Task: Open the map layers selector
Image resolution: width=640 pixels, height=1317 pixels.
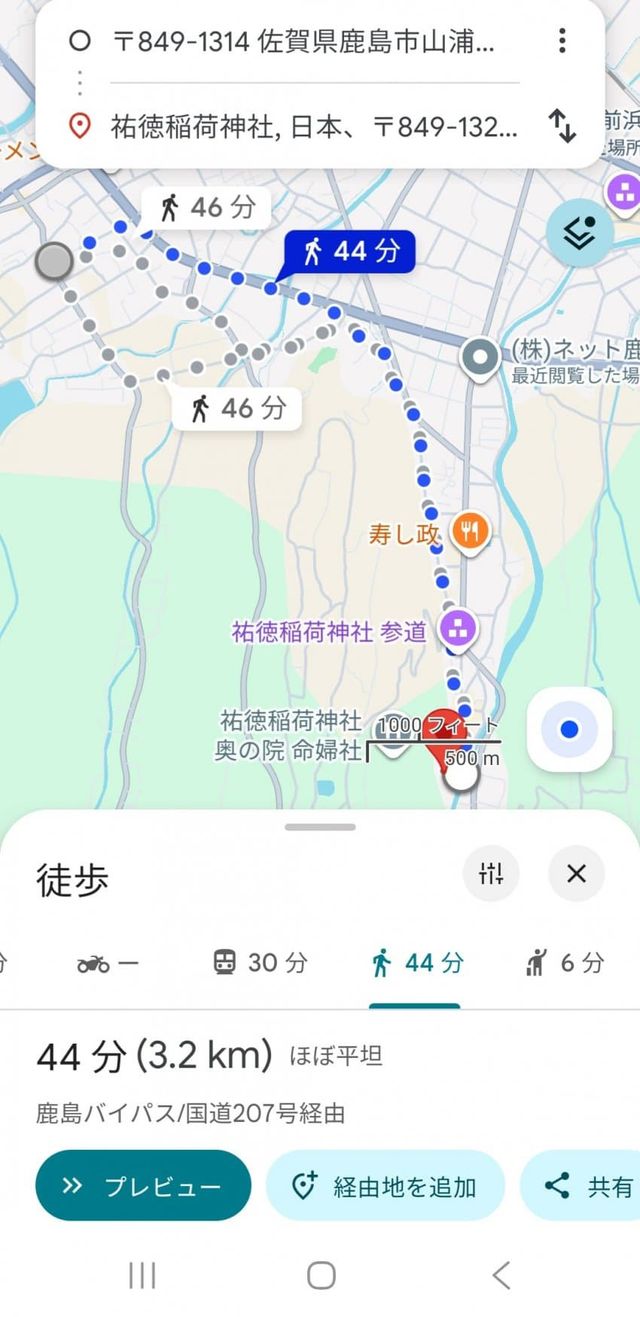Action: (579, 233)
